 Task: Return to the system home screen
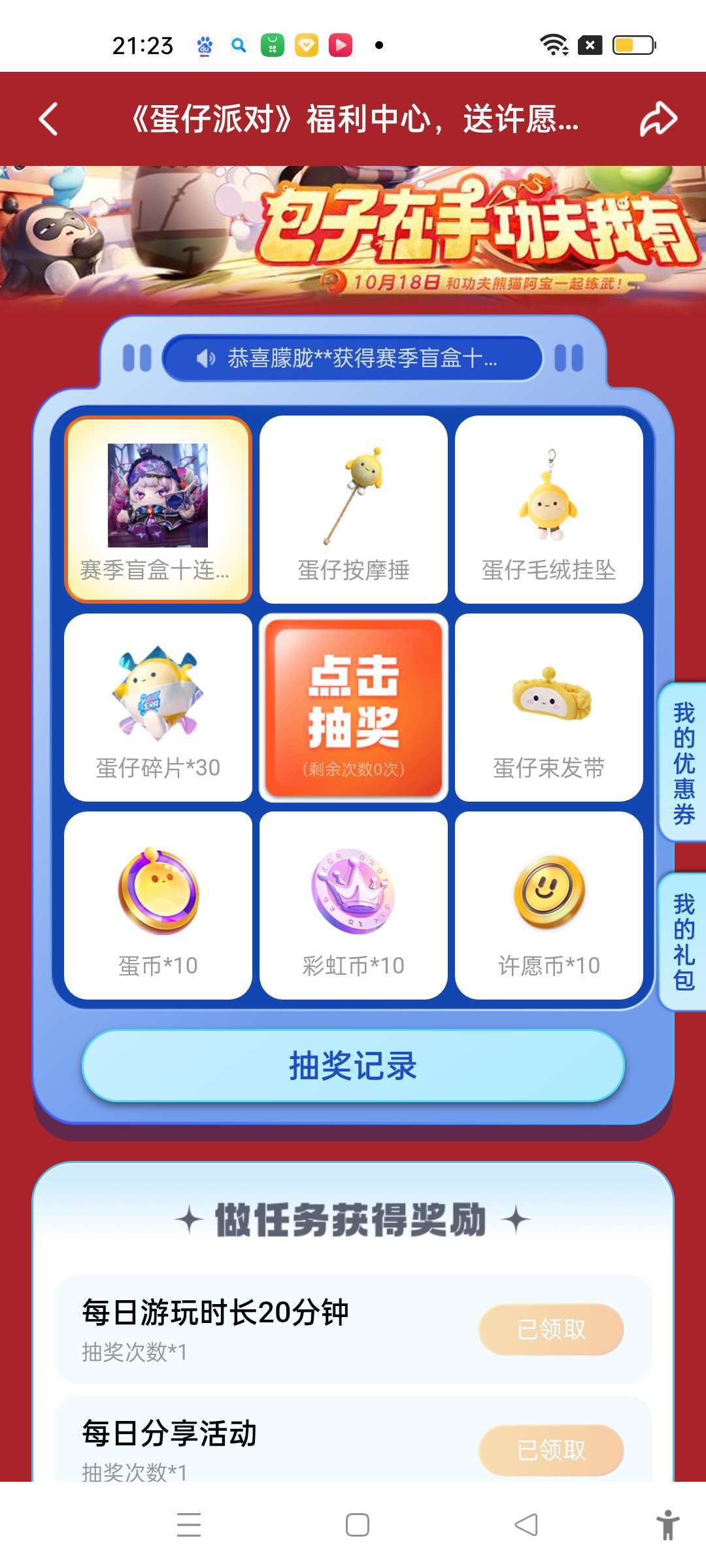pyautogui.click(x=357, y=1525)
